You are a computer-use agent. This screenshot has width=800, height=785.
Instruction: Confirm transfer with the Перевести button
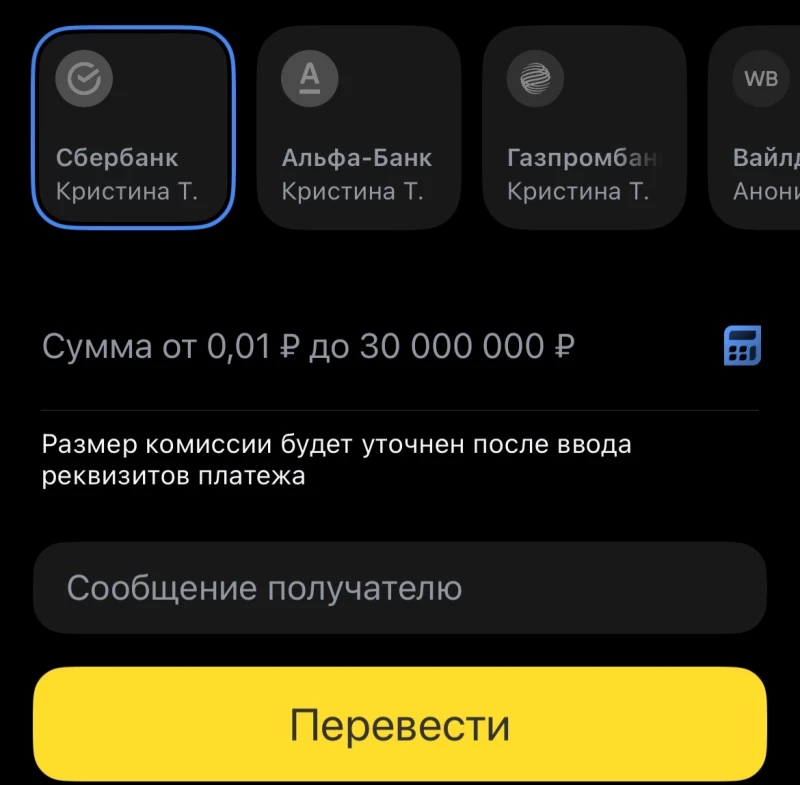pos(400,724)
